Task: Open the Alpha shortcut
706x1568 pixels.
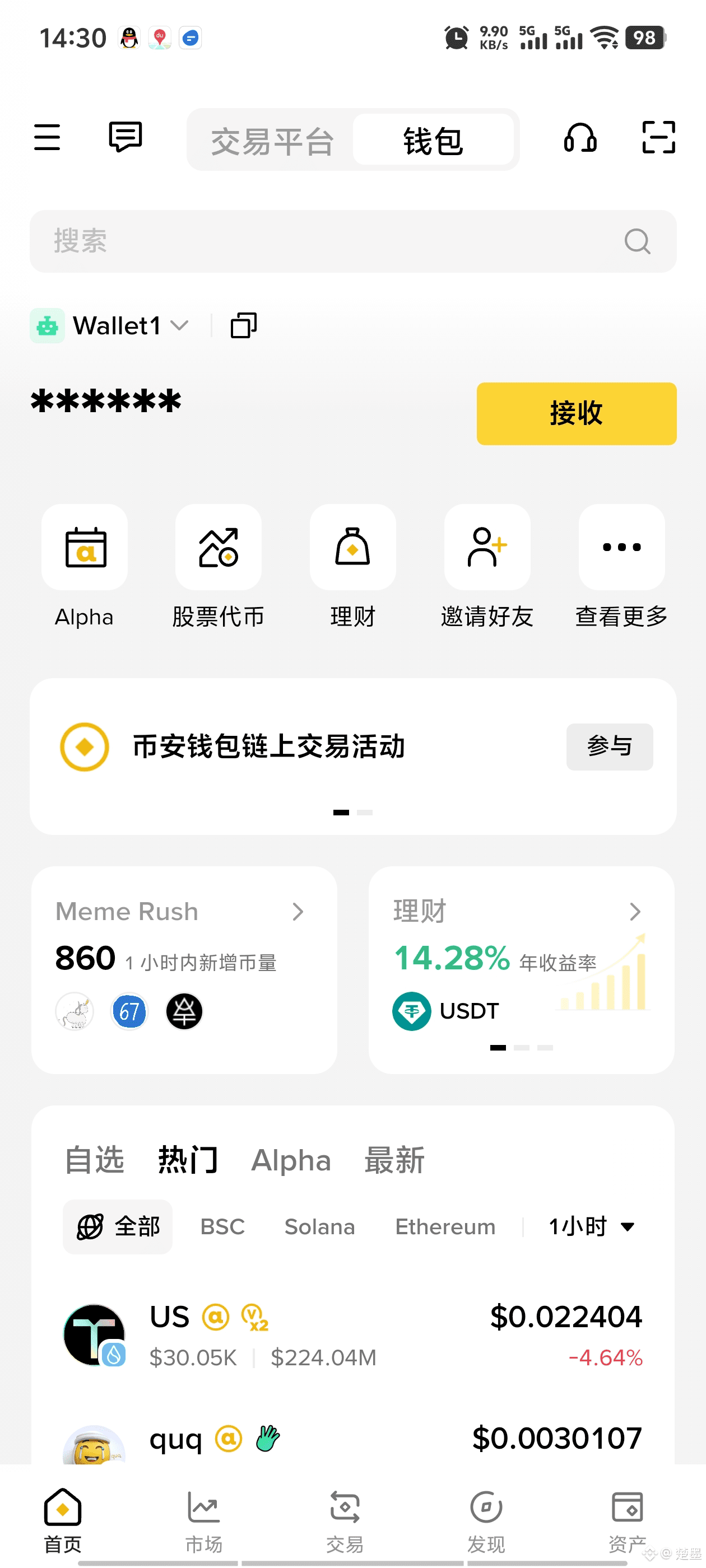Action: click(85, 547)
